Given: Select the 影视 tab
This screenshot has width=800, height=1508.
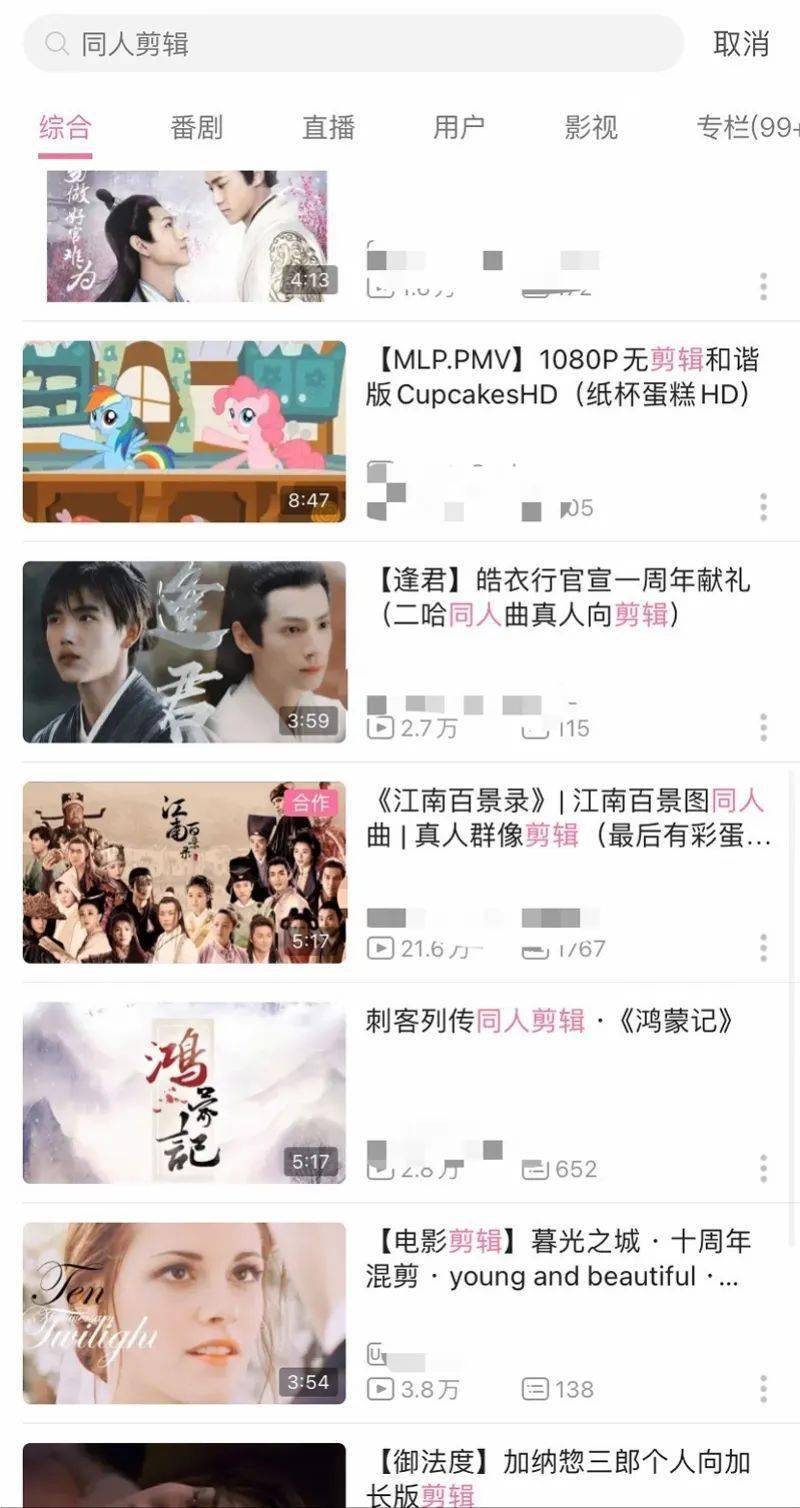Looking at the screenshot, I should tap(591, 127).
